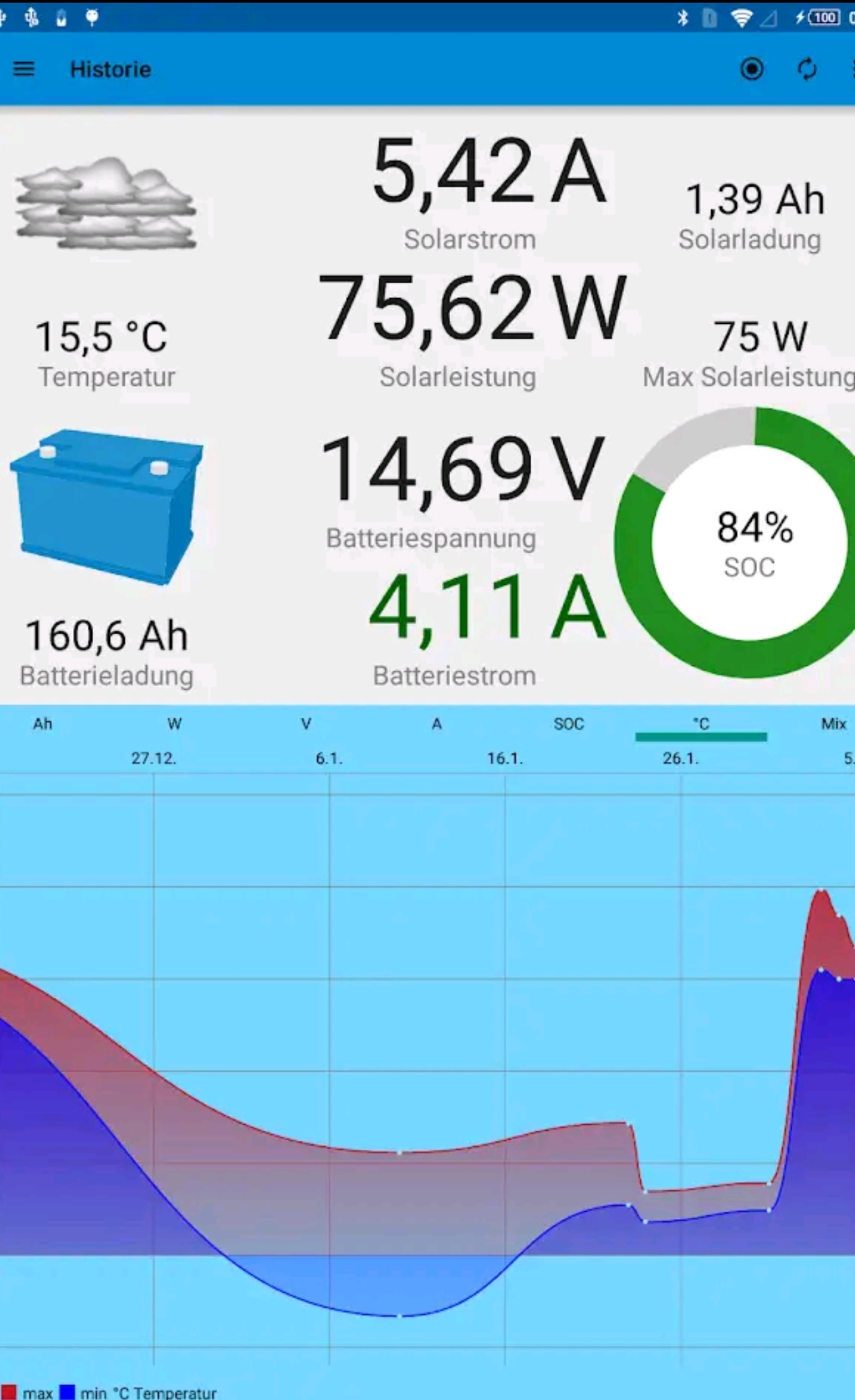
Task: Switch to the Ah chart tab
Action: click(x=43, y=724)
